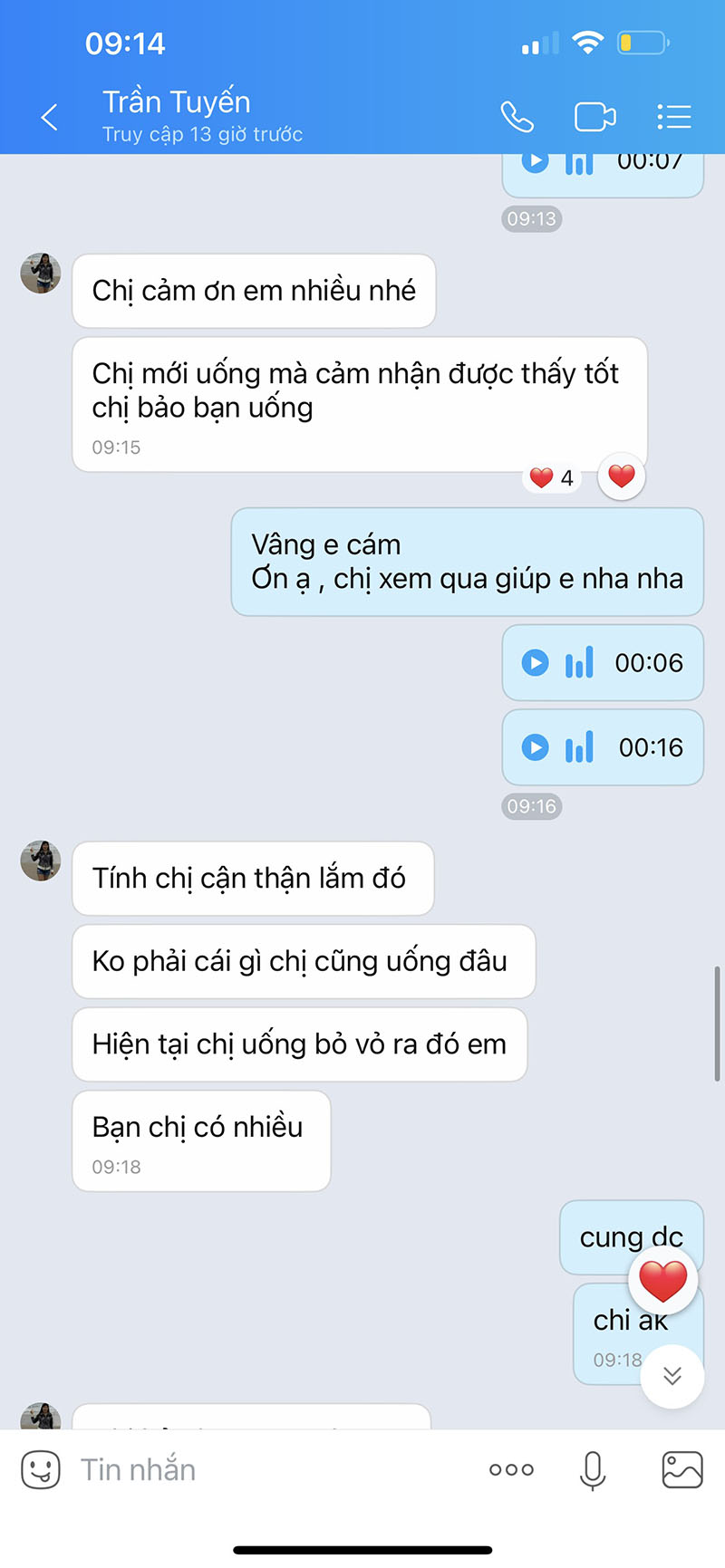React with heart on 'cung dc' message
725x1568 pixels.
click(662, 1281)
